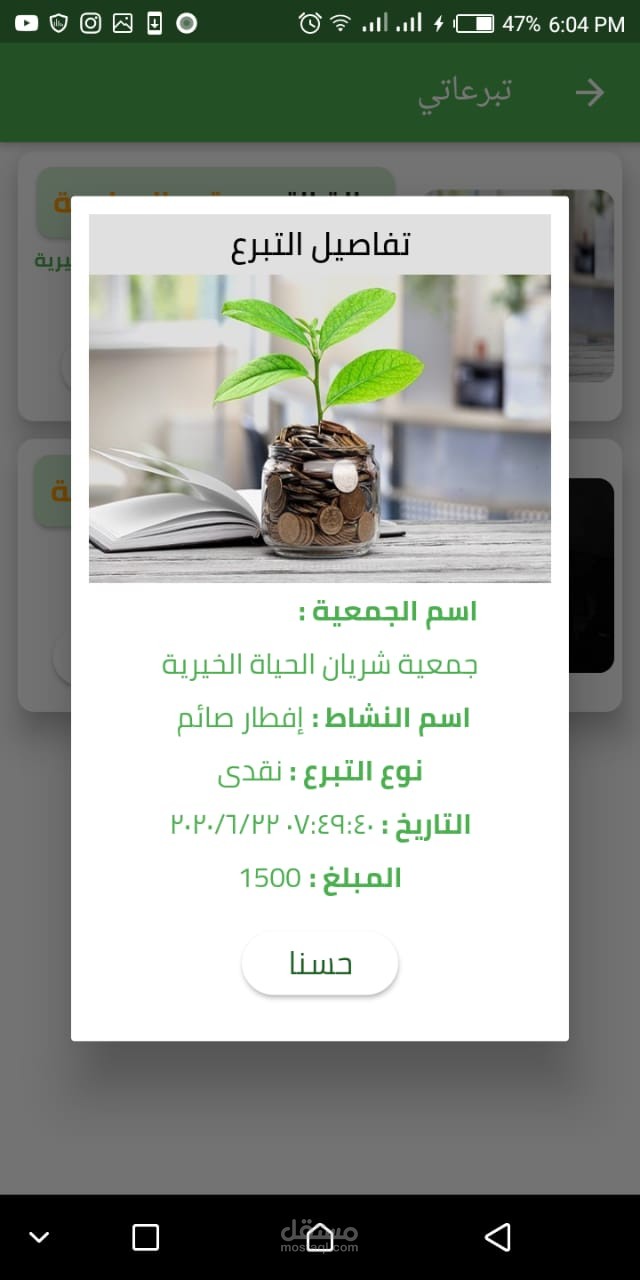Confirm the donation details with حسنا
This screenshot has height=1280, width=640.
[320, 964]
